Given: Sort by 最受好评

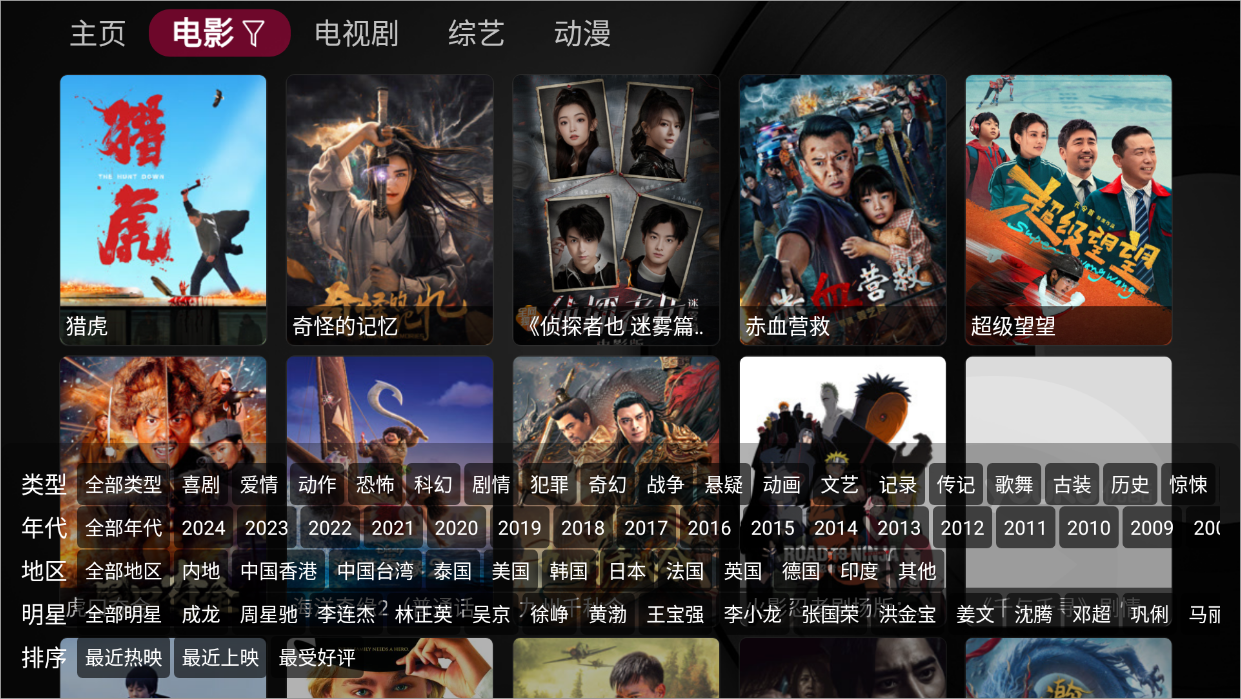Looking at the screenshot, I should (x=317, y=657).
